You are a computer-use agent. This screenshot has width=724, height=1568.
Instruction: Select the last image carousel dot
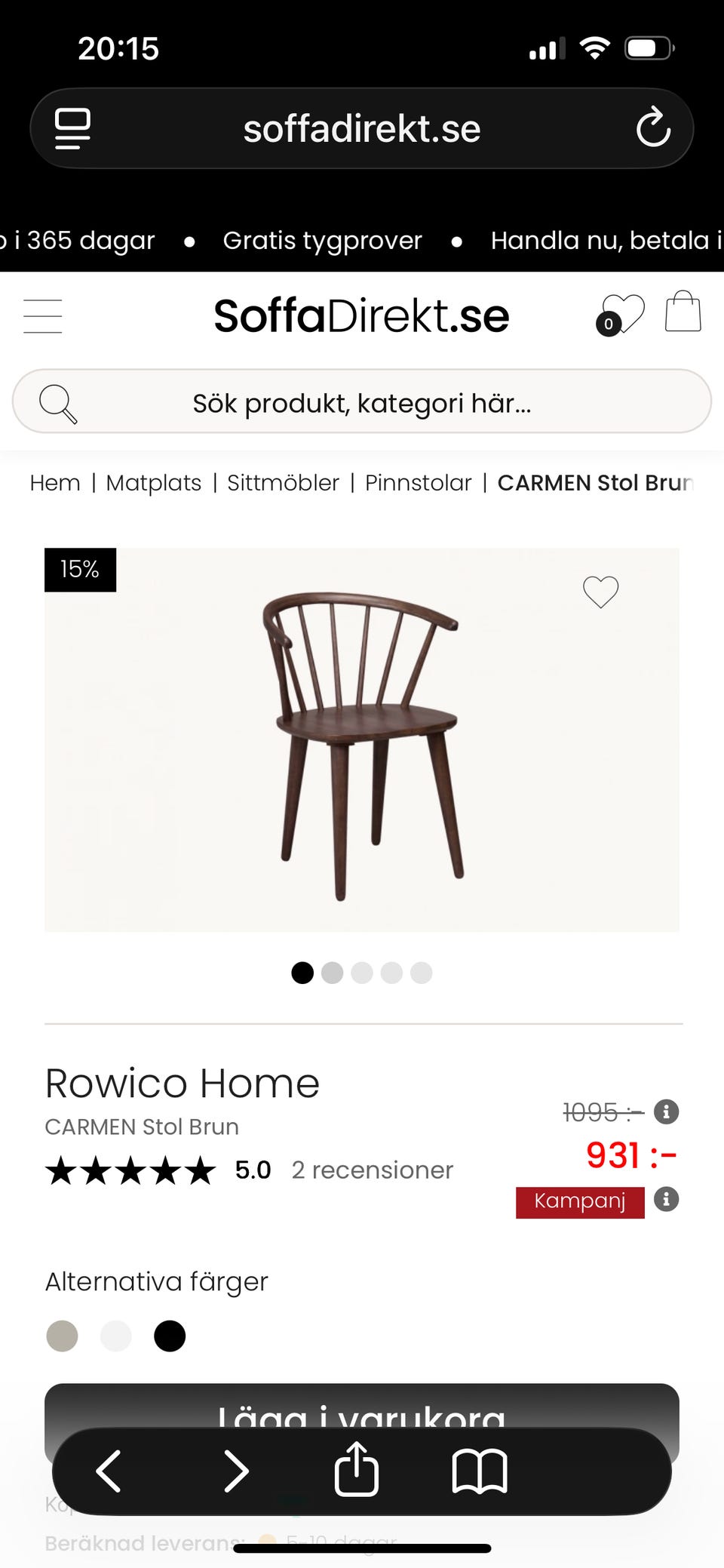[x=421, y=973]
